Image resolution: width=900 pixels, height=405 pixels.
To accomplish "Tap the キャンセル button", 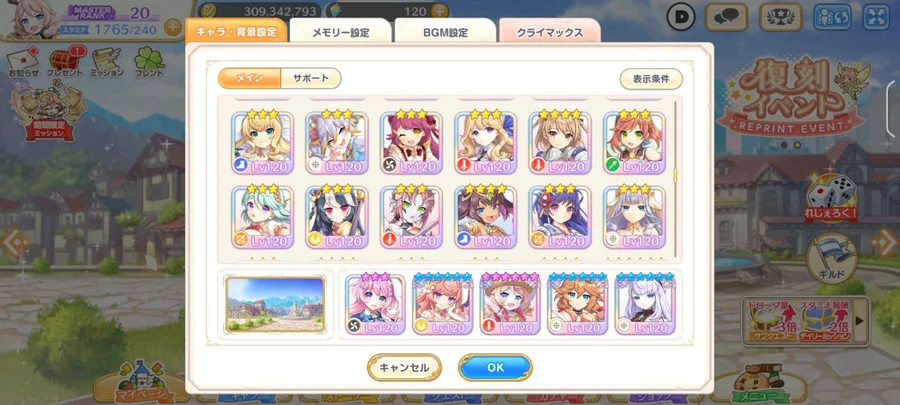I will 404,367.
